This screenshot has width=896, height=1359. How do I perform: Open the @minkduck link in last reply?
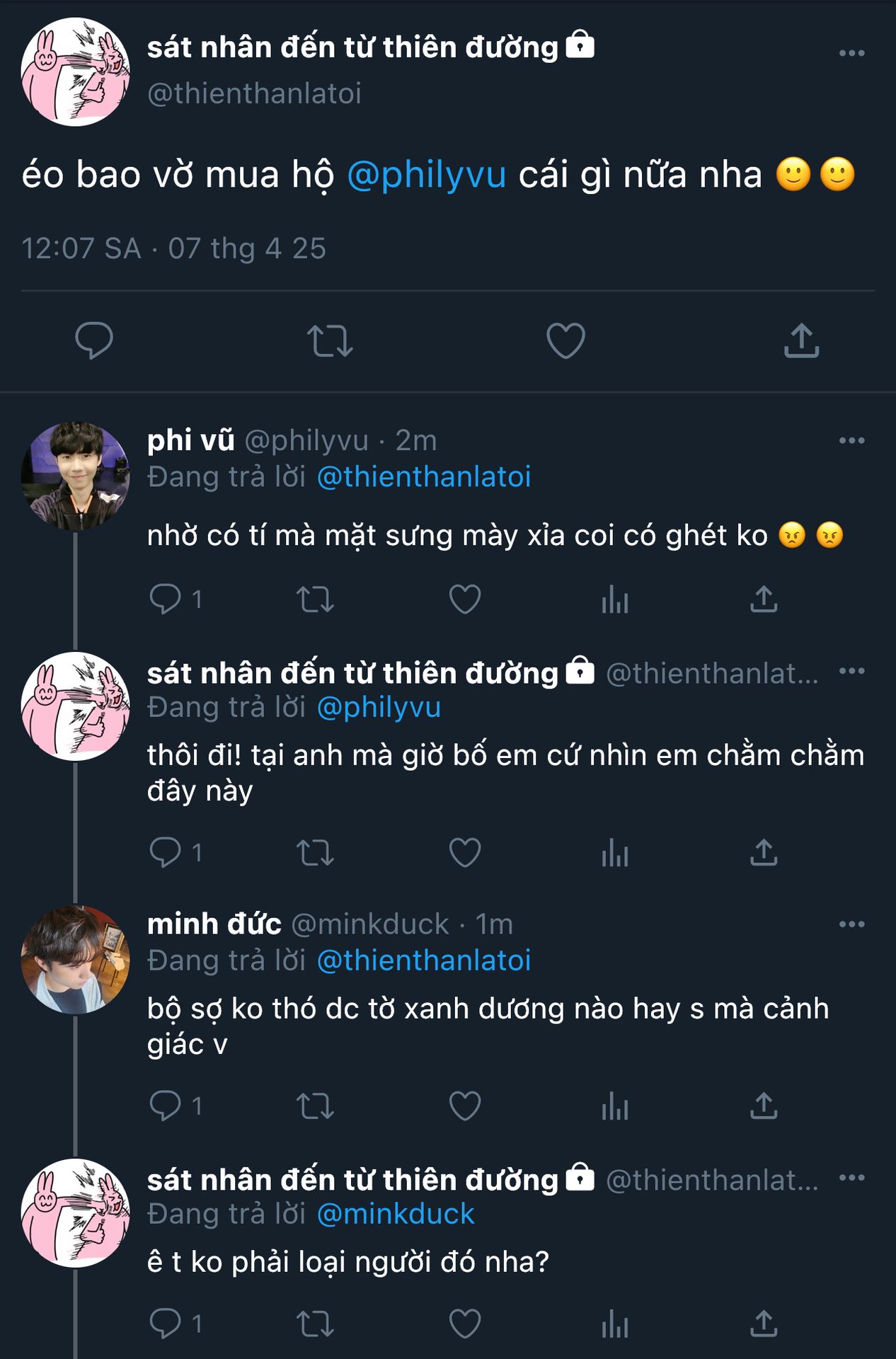click(396, 1214)
